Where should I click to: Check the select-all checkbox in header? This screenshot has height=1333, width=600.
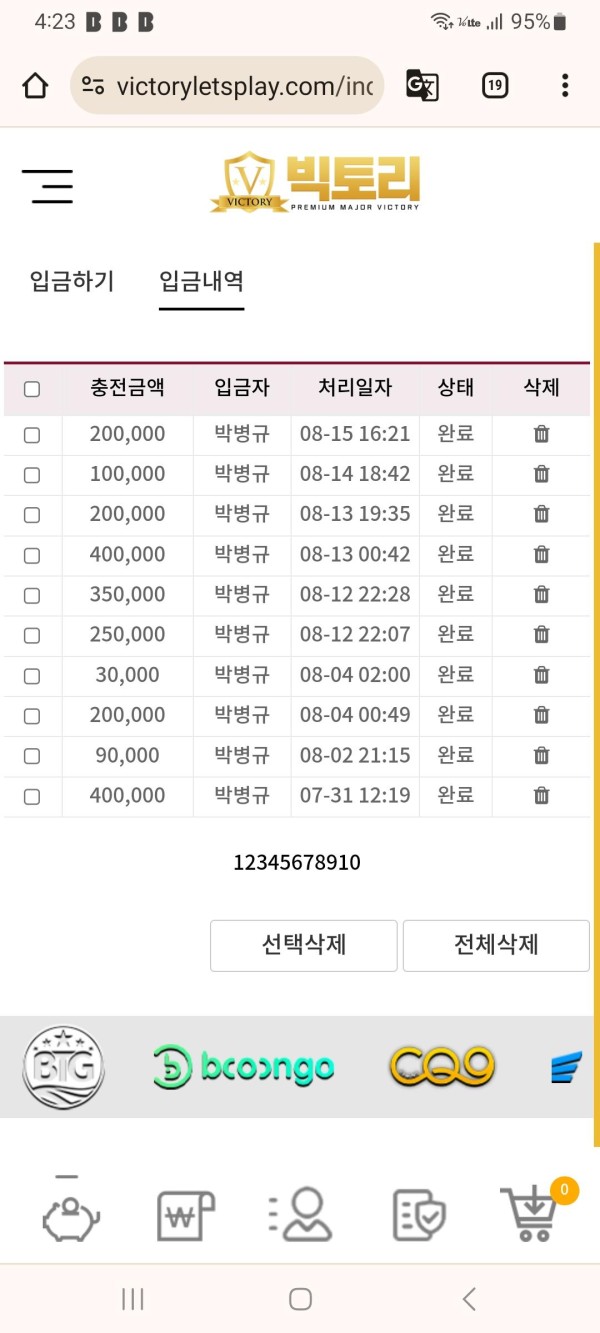32,389
